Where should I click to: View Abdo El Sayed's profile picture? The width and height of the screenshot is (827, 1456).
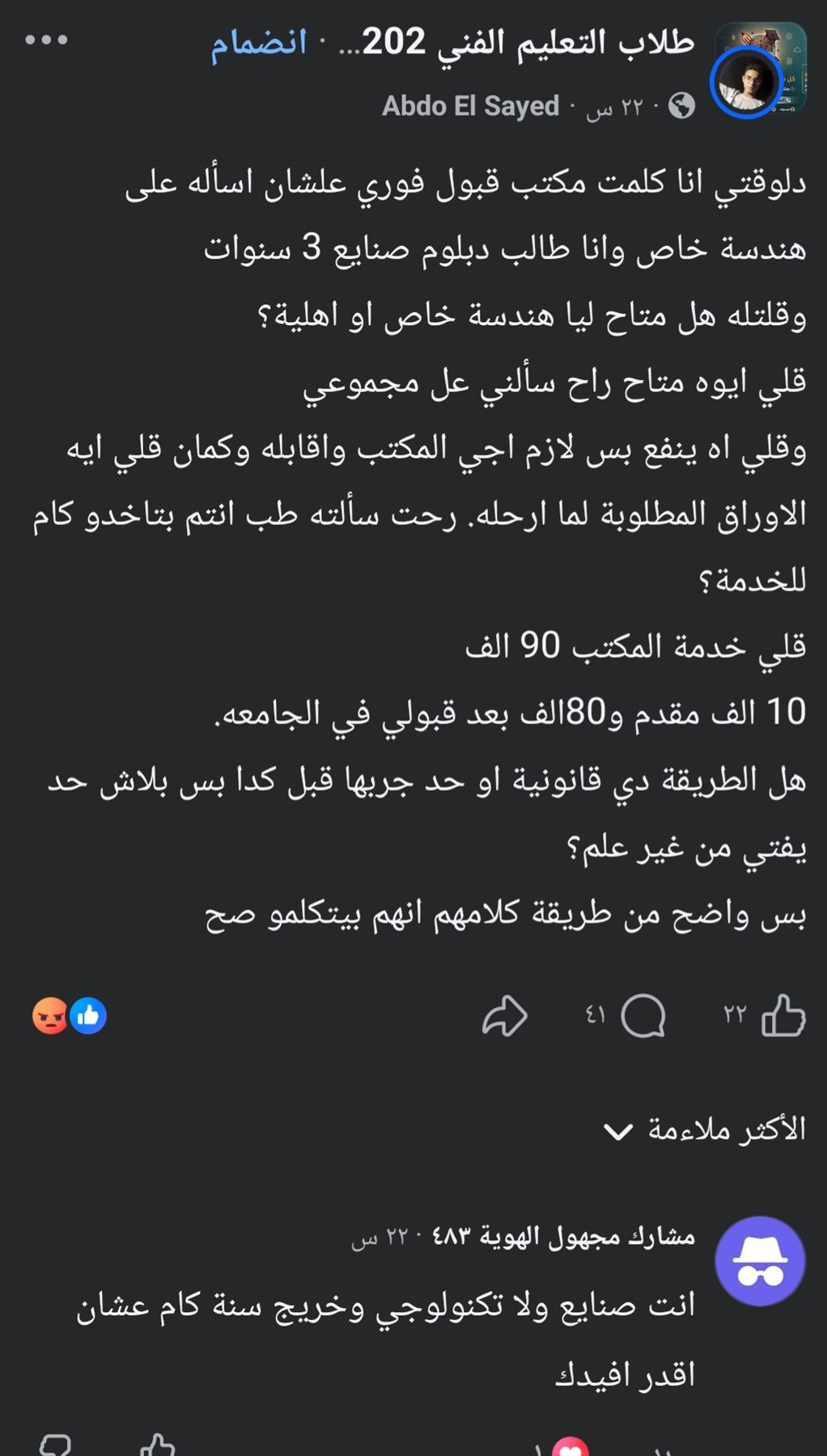pyautogui.click(x=745, y=83)
